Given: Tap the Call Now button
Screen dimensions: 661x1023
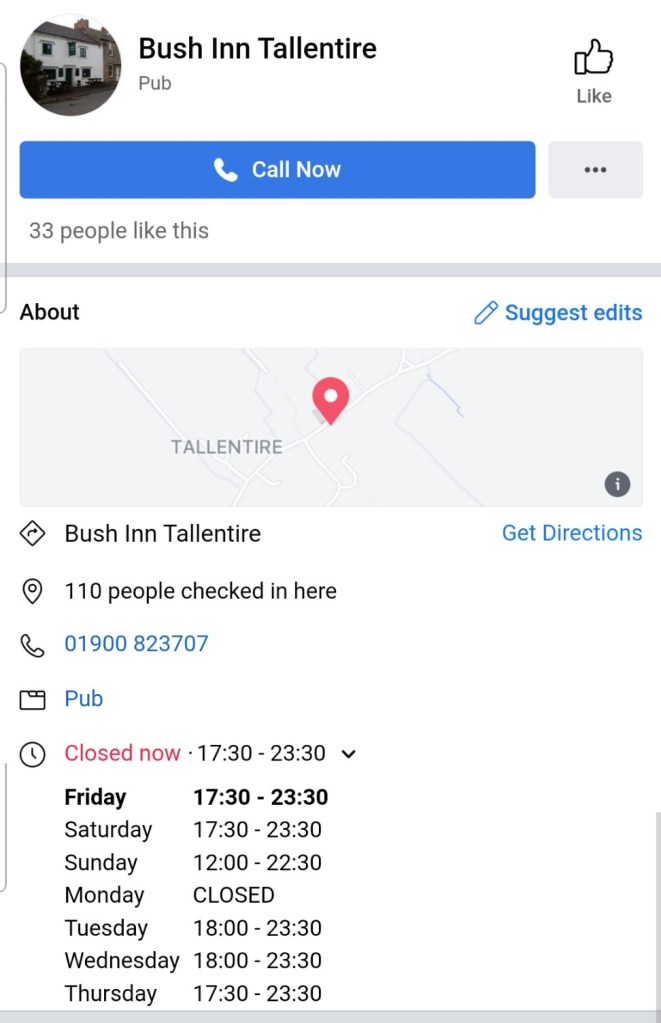Looking at the screenshot, I should [x=277, y=170].
